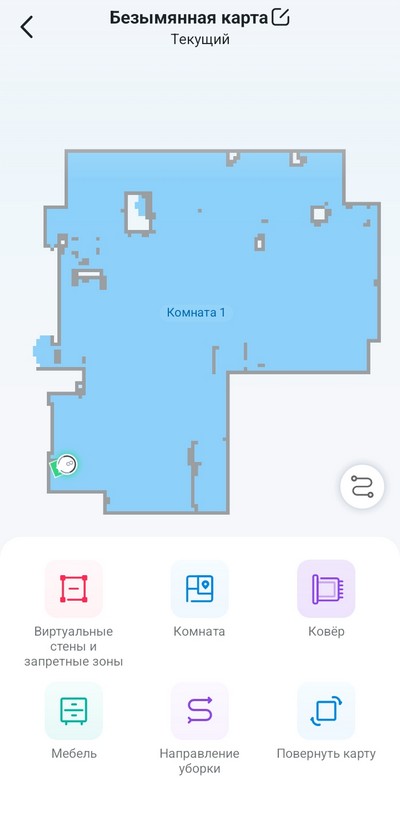400x814 pixels.
Task: Select the Комната 1 label on map
Action: (x=196, y=313)
